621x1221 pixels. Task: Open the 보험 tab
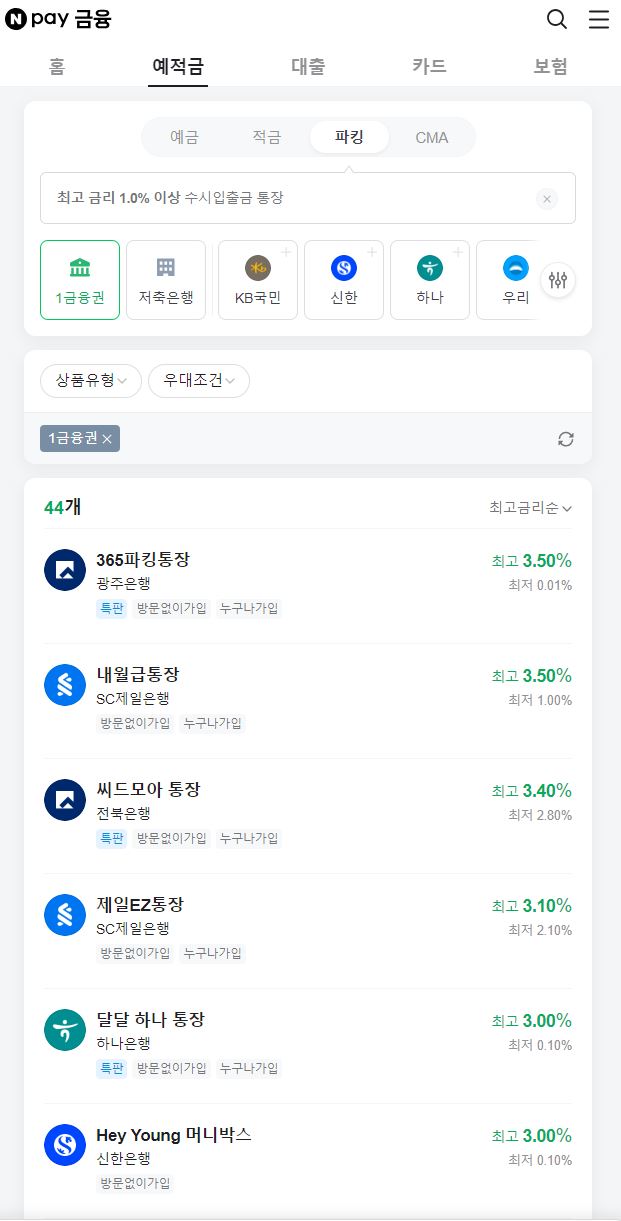pos(550,66)
